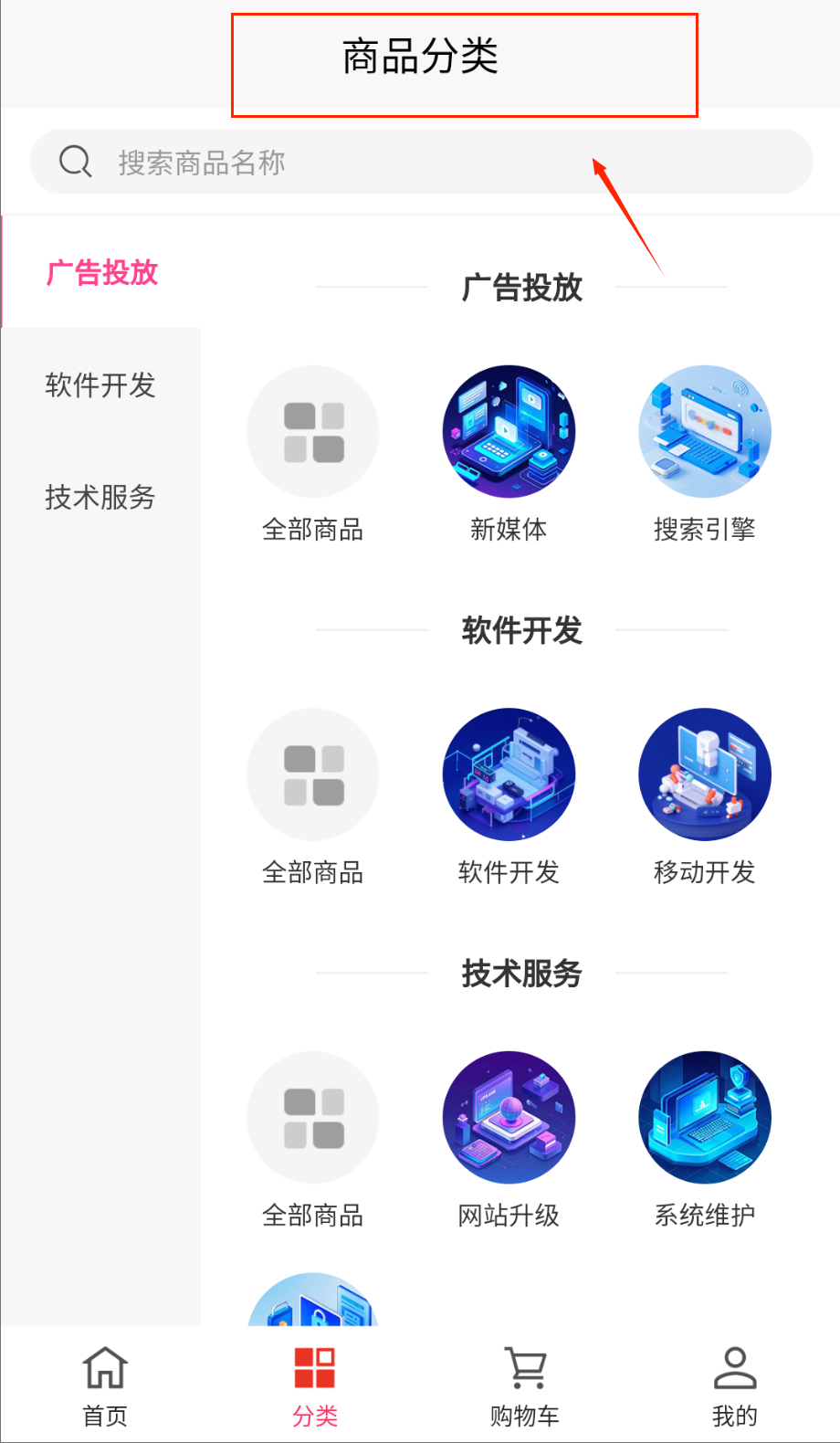This screenshot has height=1443, width=840.
Task: Open the 购物车 tab
Action: tap(525, 1385)
